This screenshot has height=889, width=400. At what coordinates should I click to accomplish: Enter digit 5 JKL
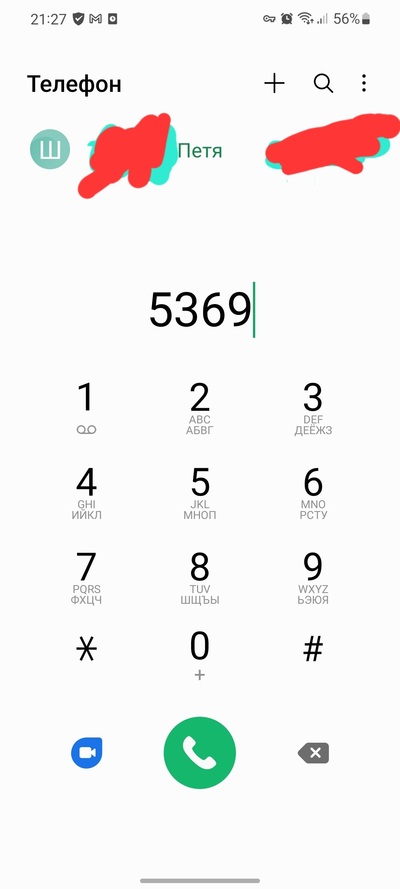[199, 493]
